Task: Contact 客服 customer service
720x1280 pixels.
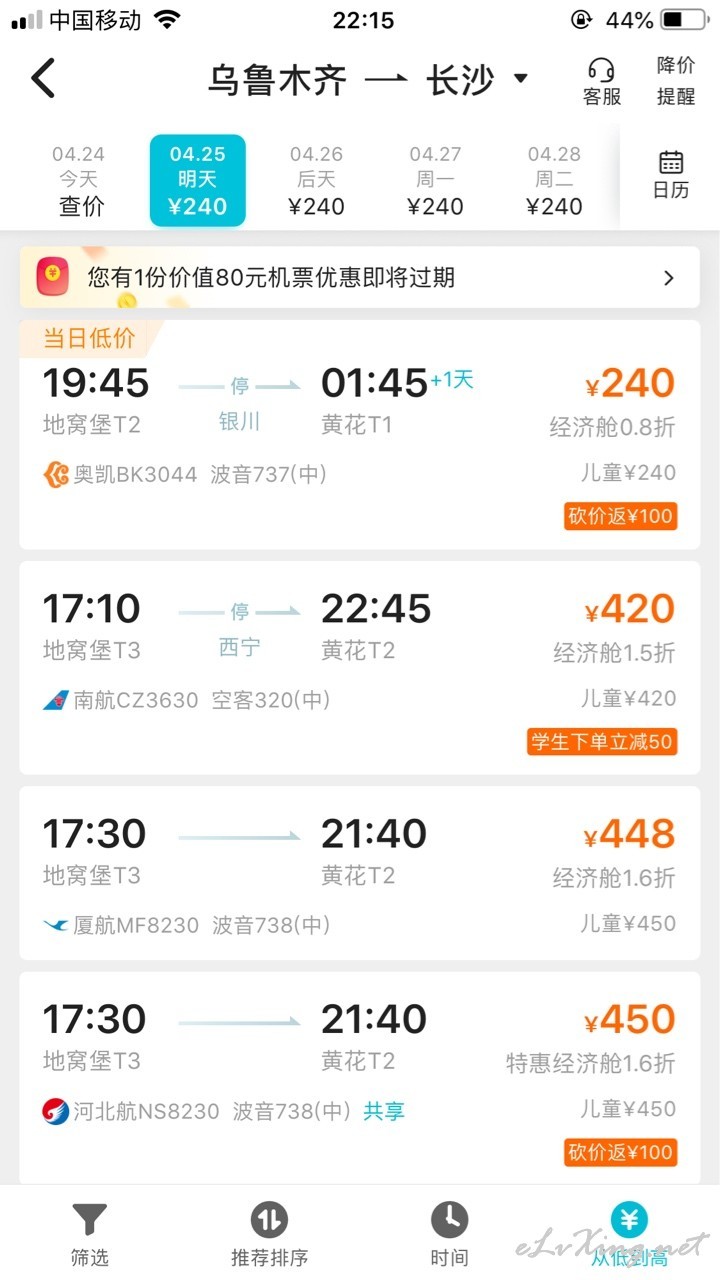Action: [602, 82]
